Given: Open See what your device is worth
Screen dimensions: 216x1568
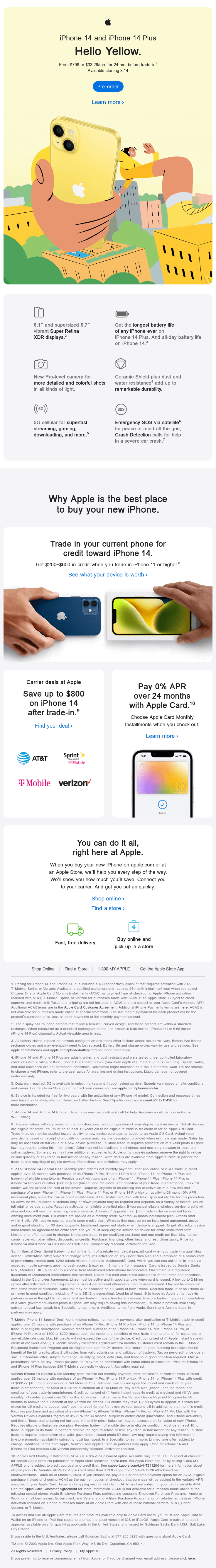Looking at the screenshot, I should pos(108,575).
